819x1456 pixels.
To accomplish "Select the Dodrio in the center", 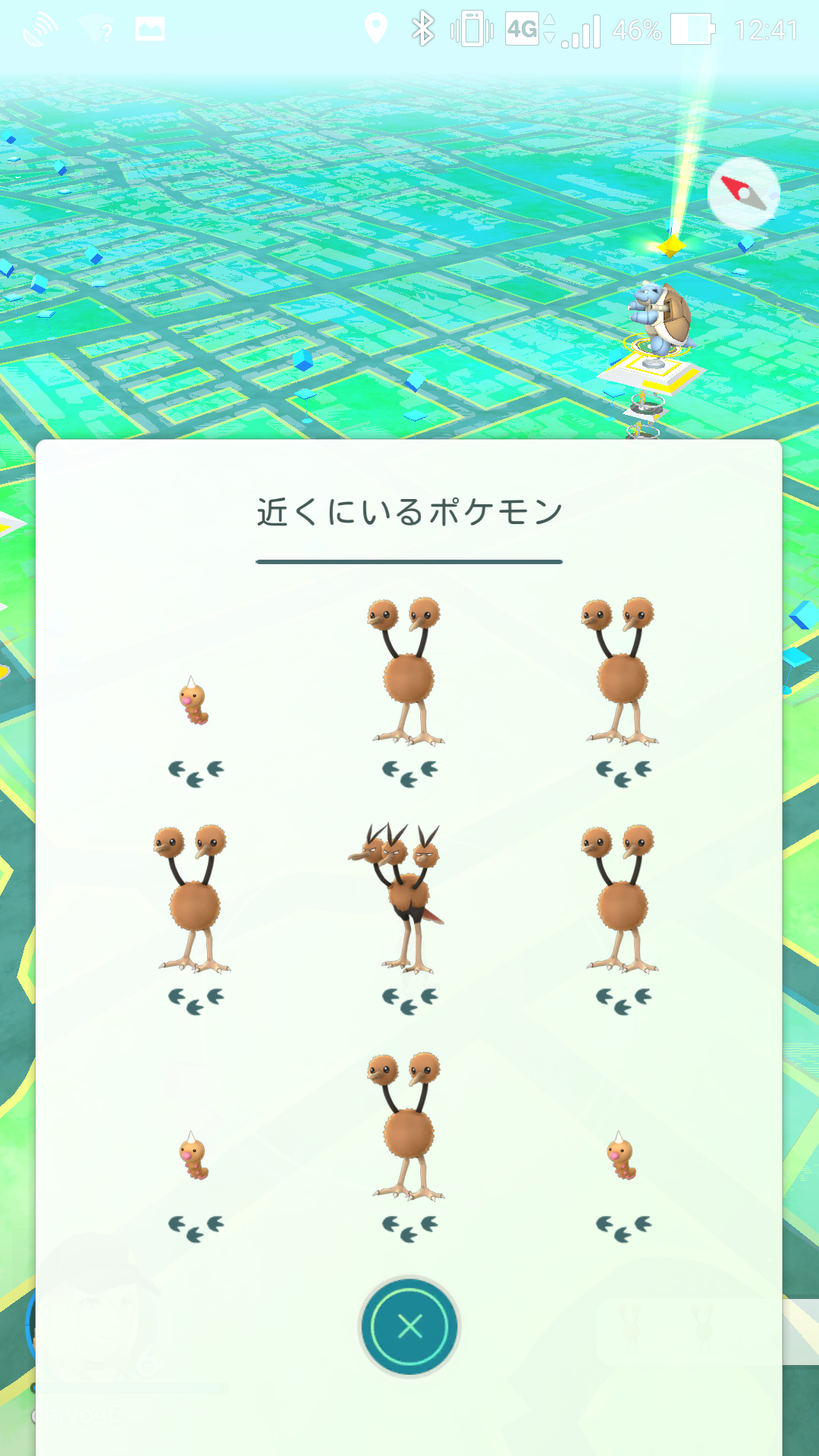I will click(409, 895).
